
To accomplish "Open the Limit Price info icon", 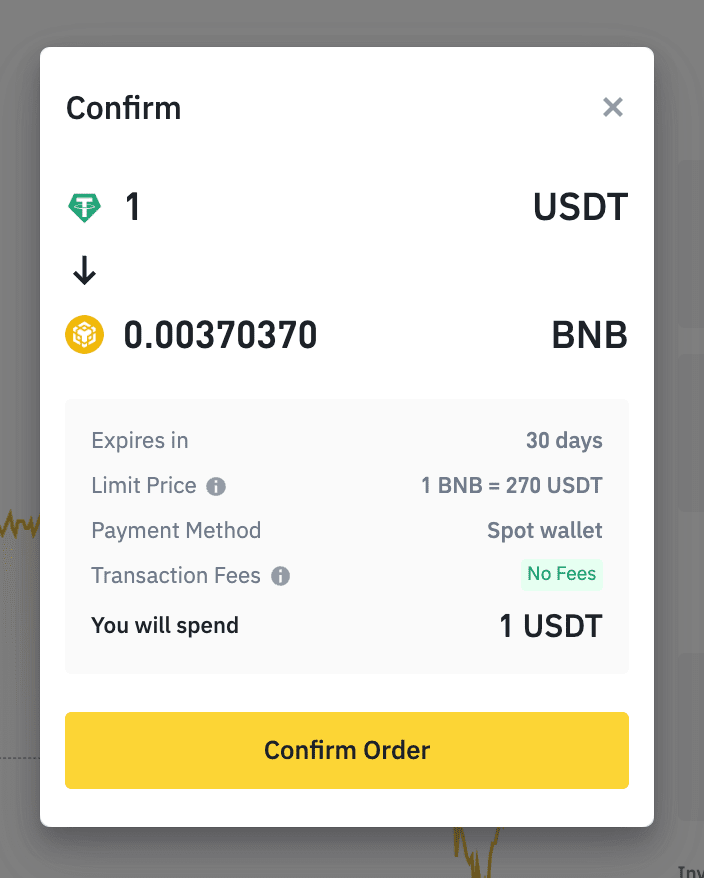I will [x=216, y=487].
